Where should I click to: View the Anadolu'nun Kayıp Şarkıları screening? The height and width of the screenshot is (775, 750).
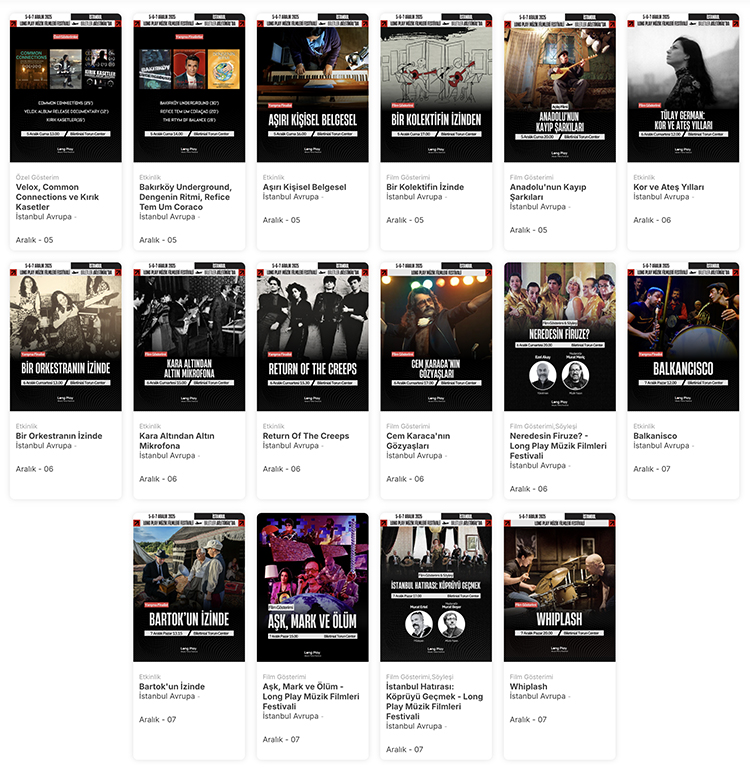tap(560, 88)
